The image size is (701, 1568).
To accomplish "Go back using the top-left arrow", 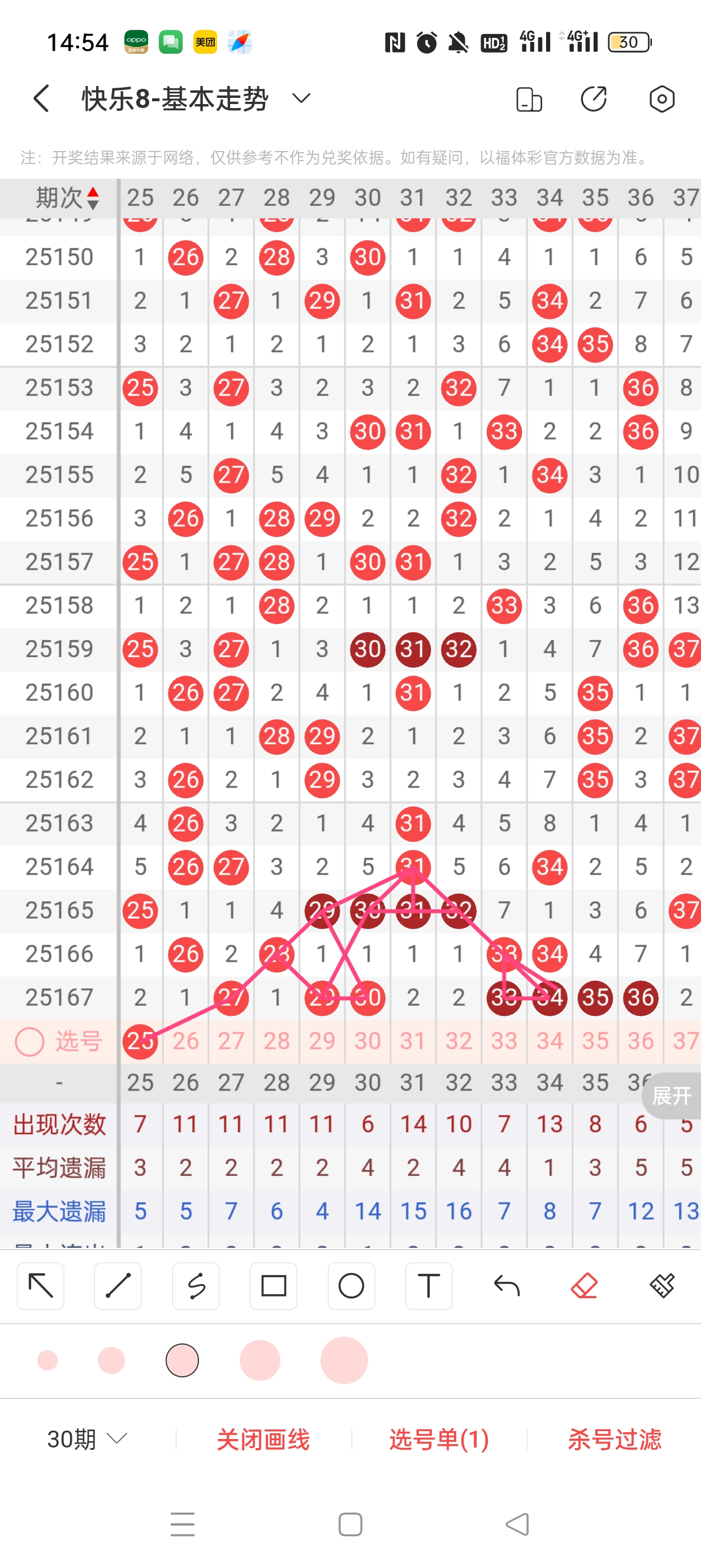I will point(41,98).
